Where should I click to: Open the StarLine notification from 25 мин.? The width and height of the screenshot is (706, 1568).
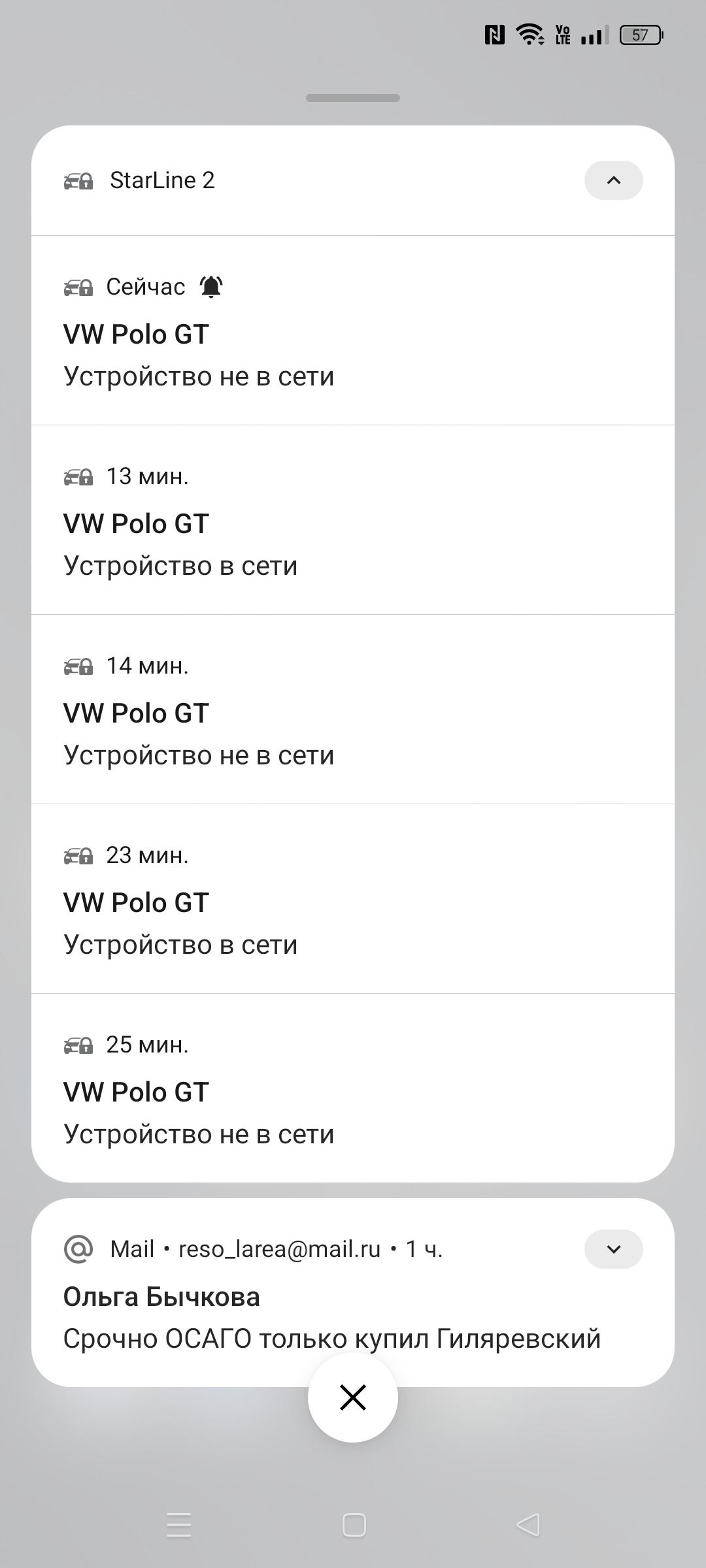[353, 1088]
